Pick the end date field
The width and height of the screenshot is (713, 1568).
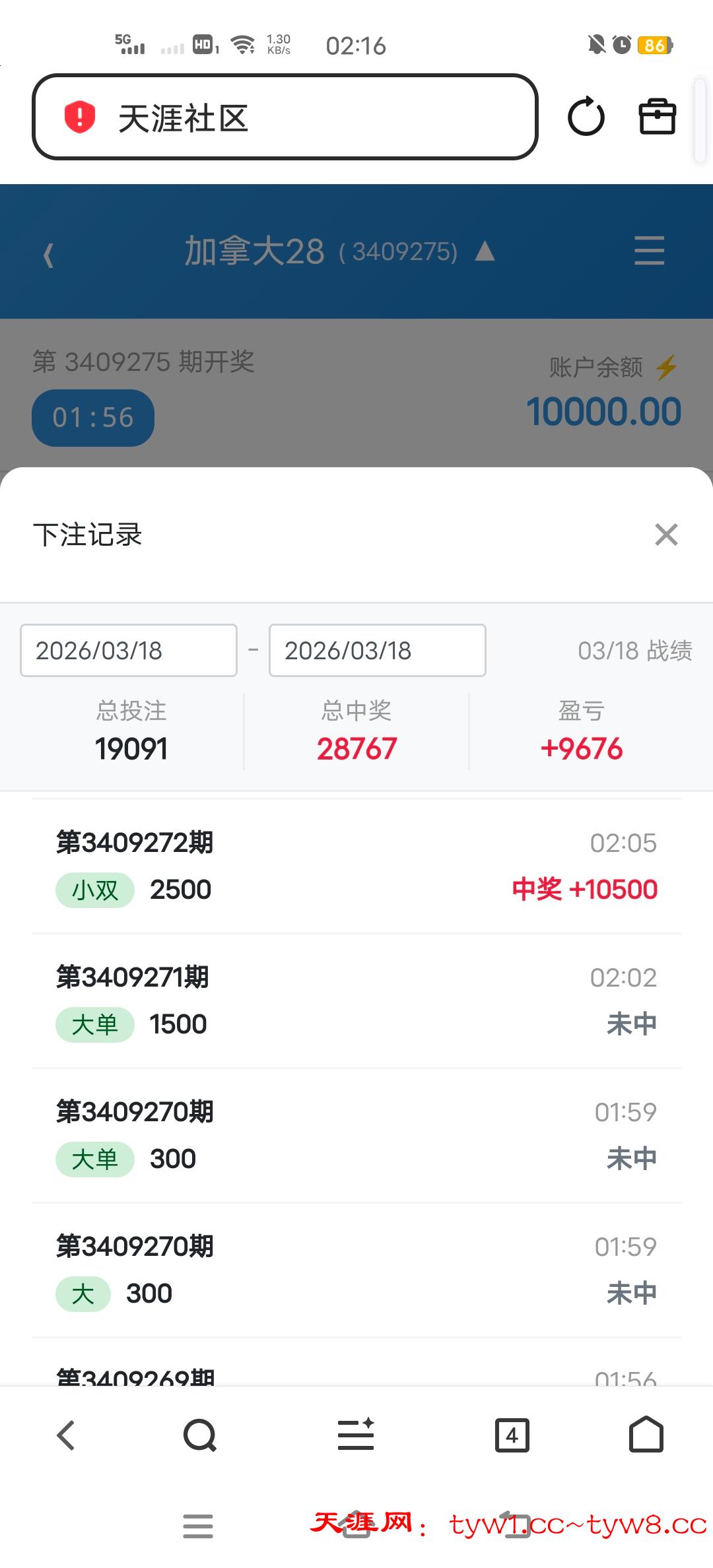377,651
